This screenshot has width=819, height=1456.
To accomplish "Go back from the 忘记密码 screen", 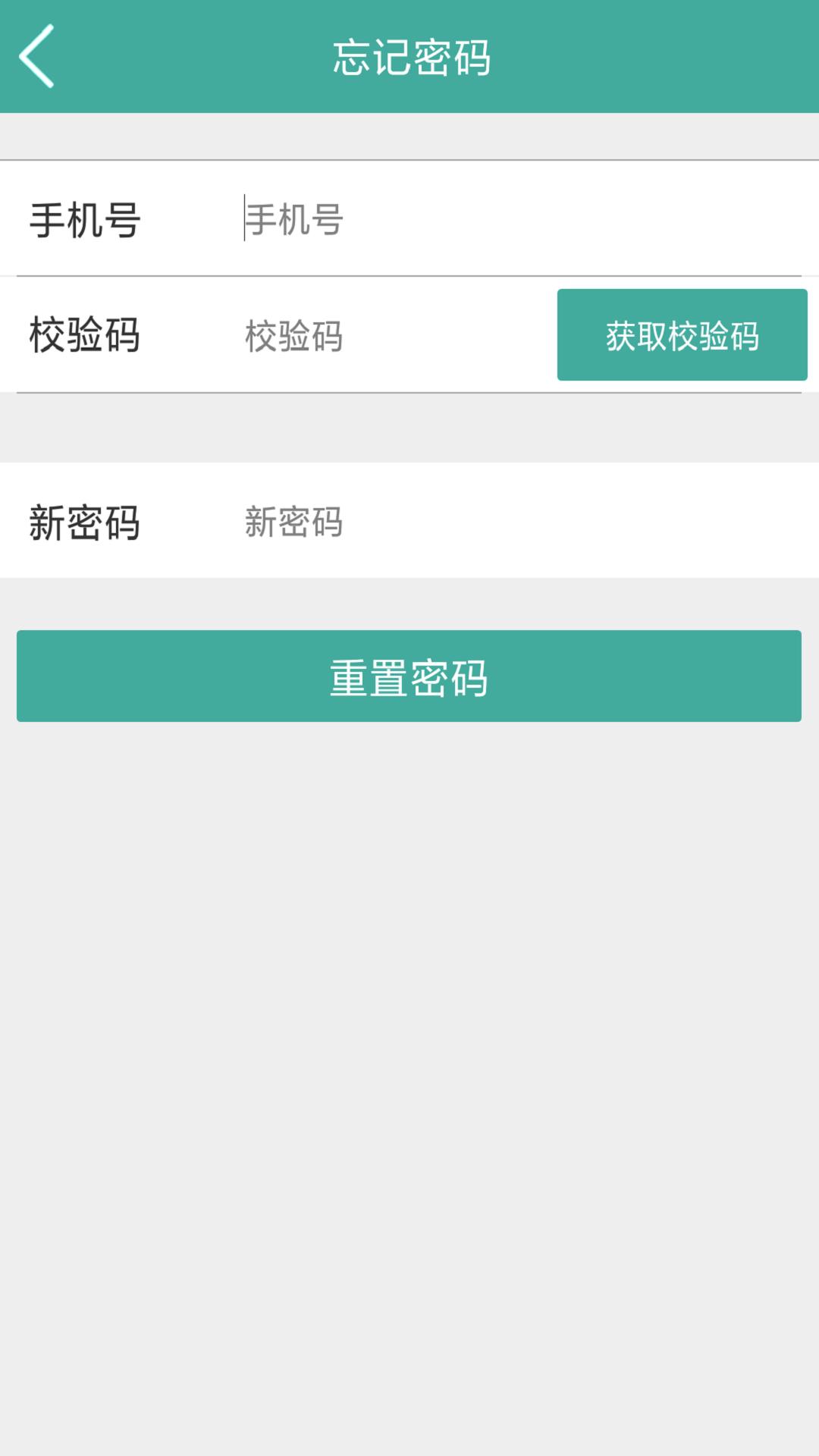I will pyautogui.click(x=36, y=56).
